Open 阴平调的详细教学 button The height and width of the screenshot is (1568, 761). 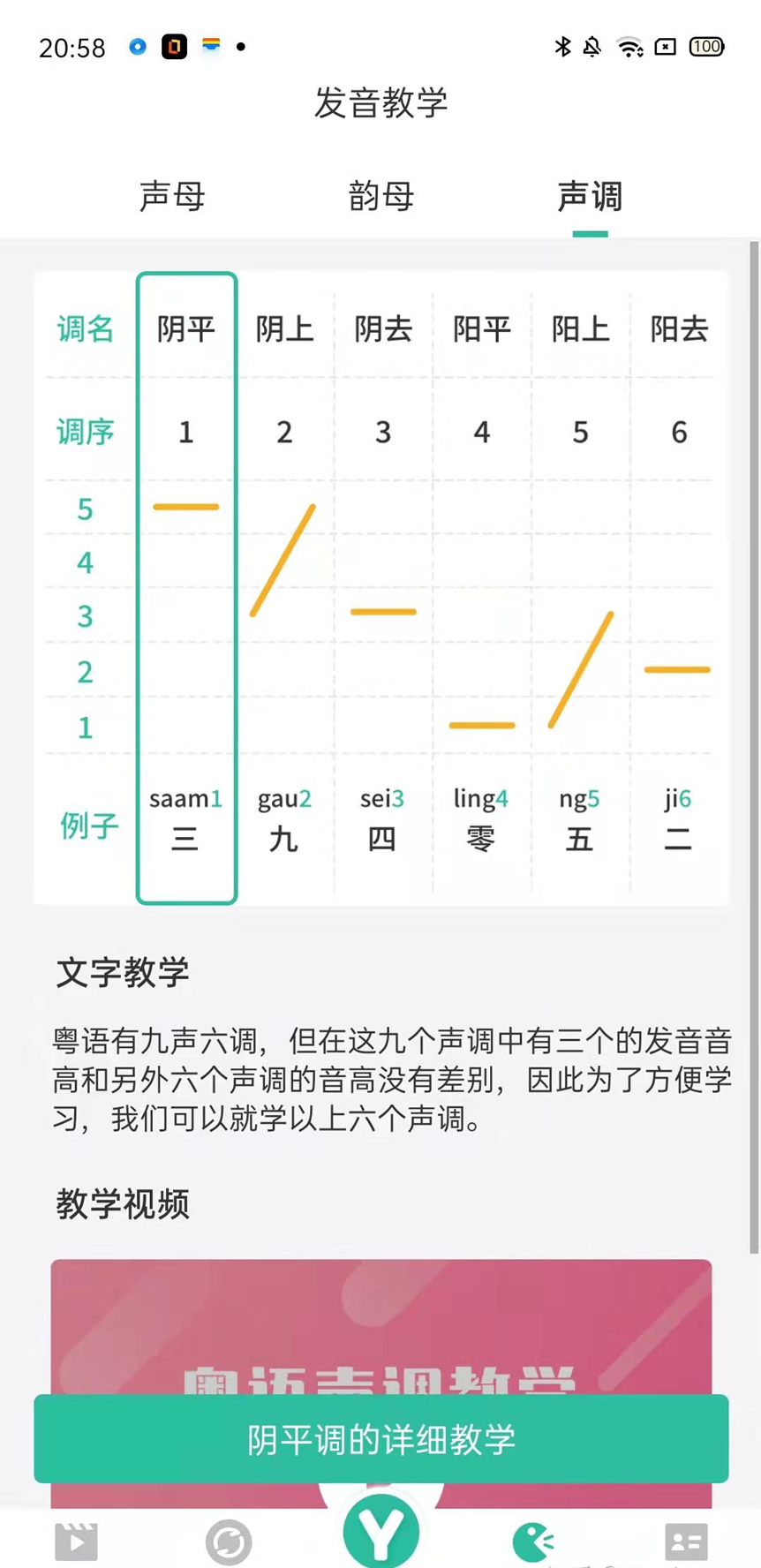(x=381, y=1439)
